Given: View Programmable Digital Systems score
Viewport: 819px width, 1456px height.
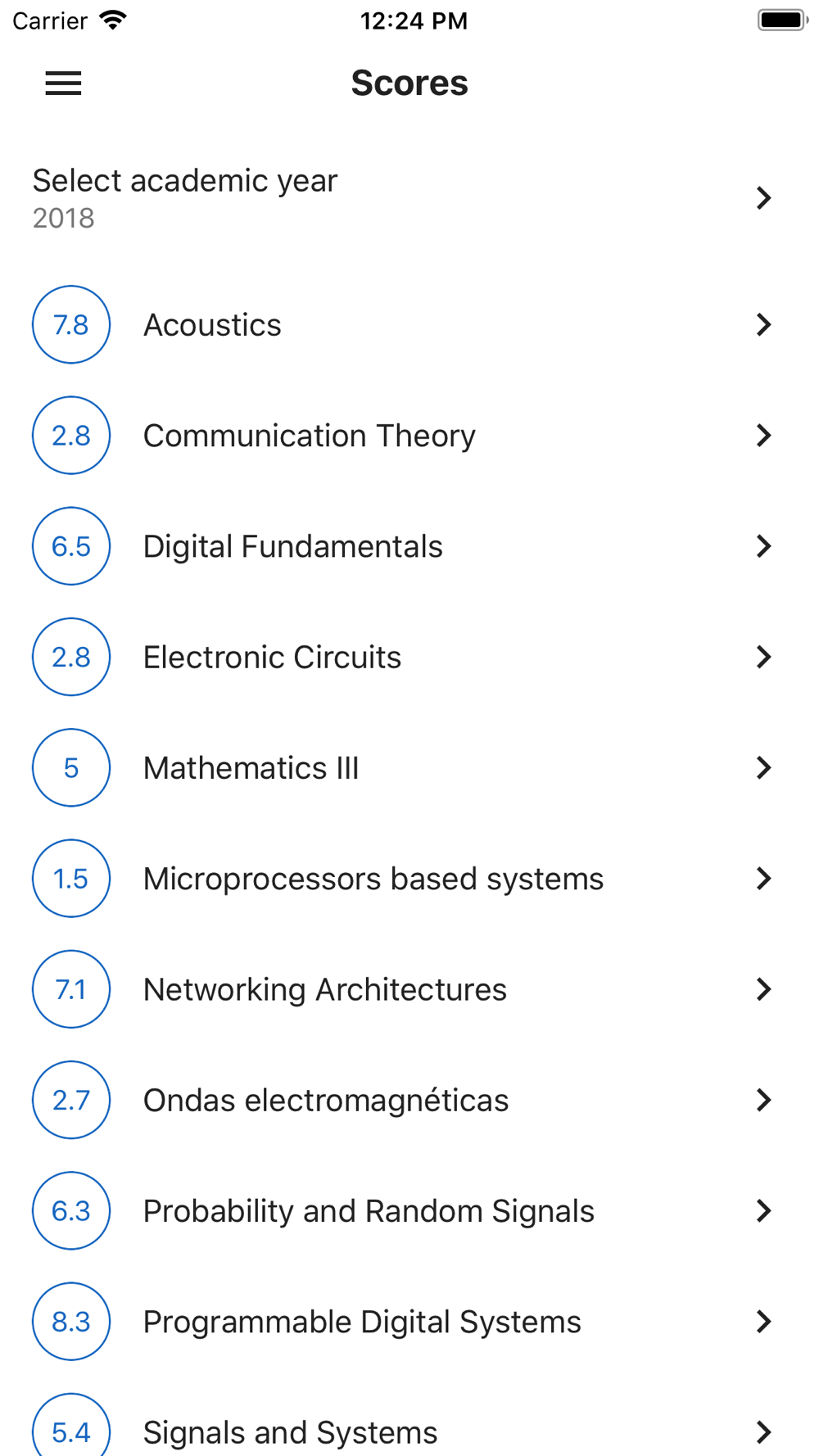Looking at the screenshot, I should 409,1322.
